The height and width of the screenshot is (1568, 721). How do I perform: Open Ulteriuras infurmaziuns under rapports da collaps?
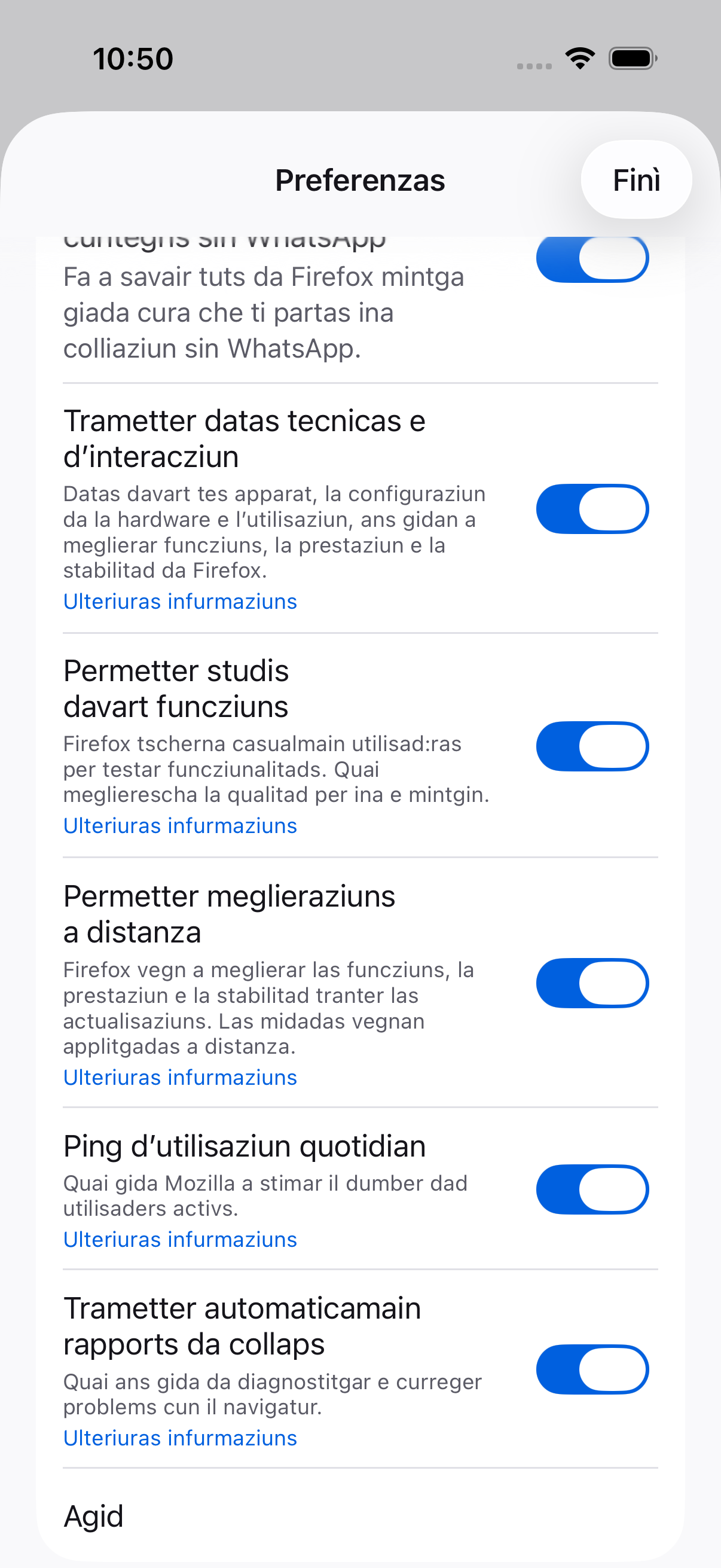point(180,1438)
